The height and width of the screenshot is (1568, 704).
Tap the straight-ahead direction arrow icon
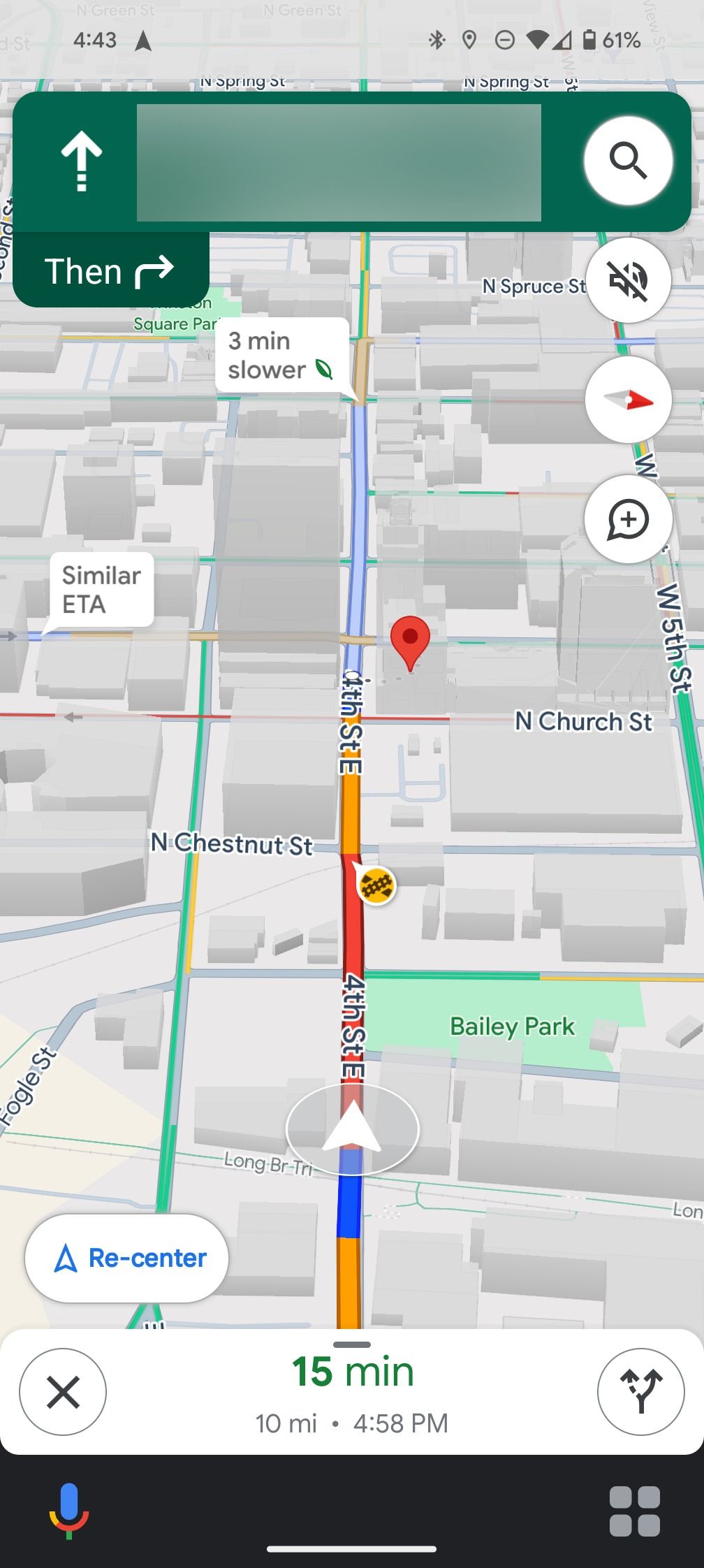point(81,159)
